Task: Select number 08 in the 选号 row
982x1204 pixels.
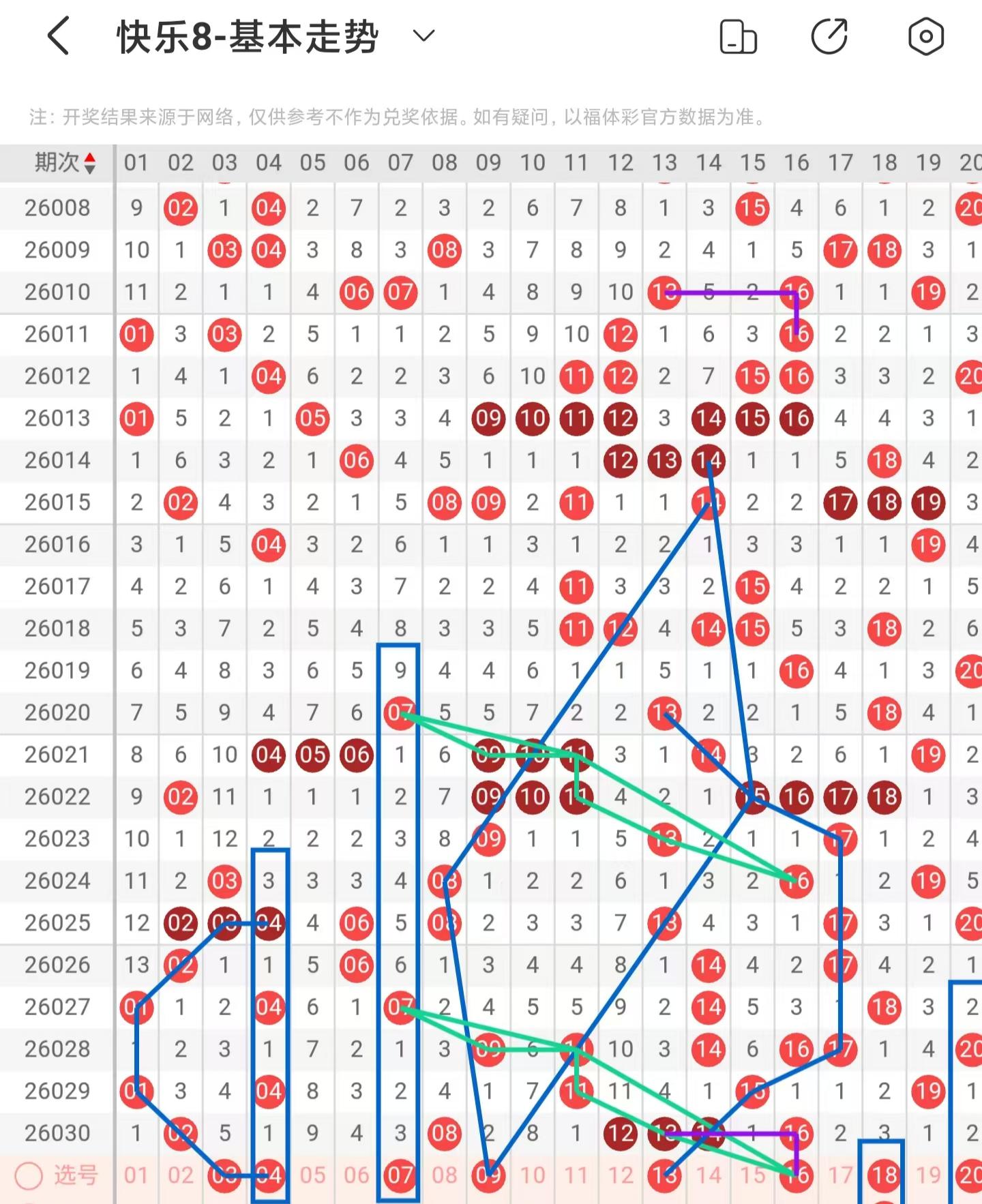Action: 445,1175
